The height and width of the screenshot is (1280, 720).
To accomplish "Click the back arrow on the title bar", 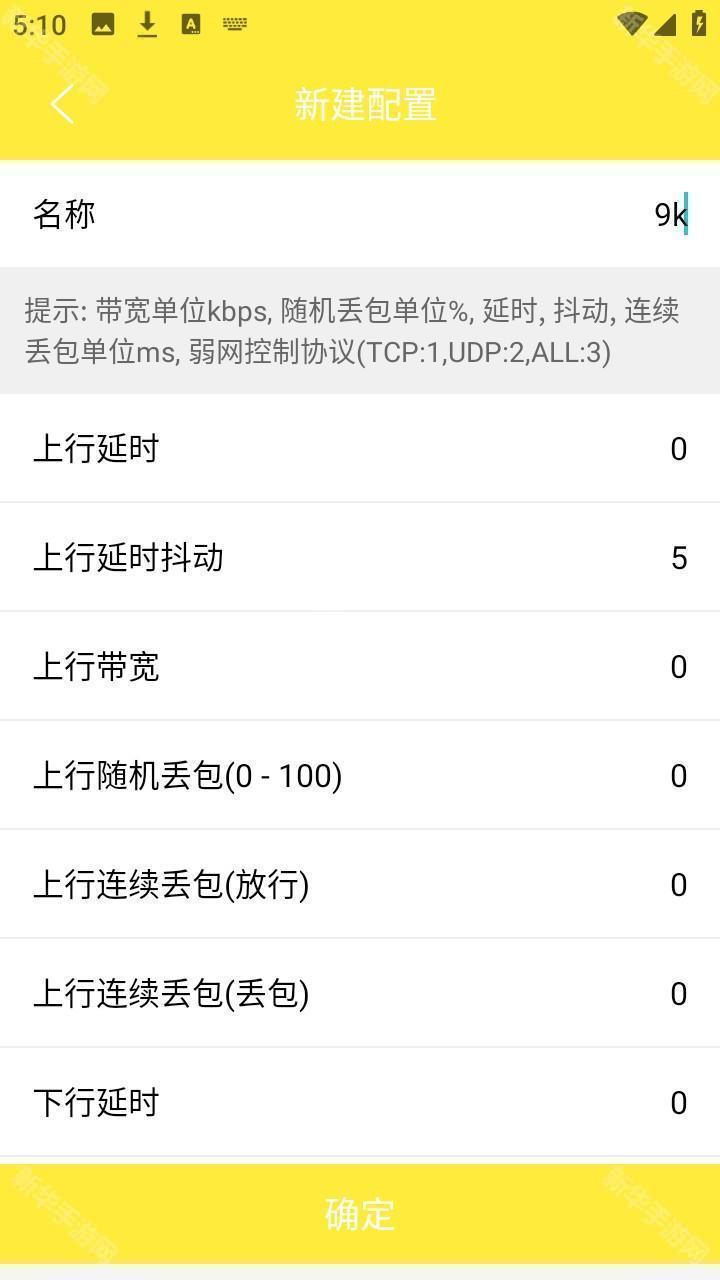I will (61, 103).
